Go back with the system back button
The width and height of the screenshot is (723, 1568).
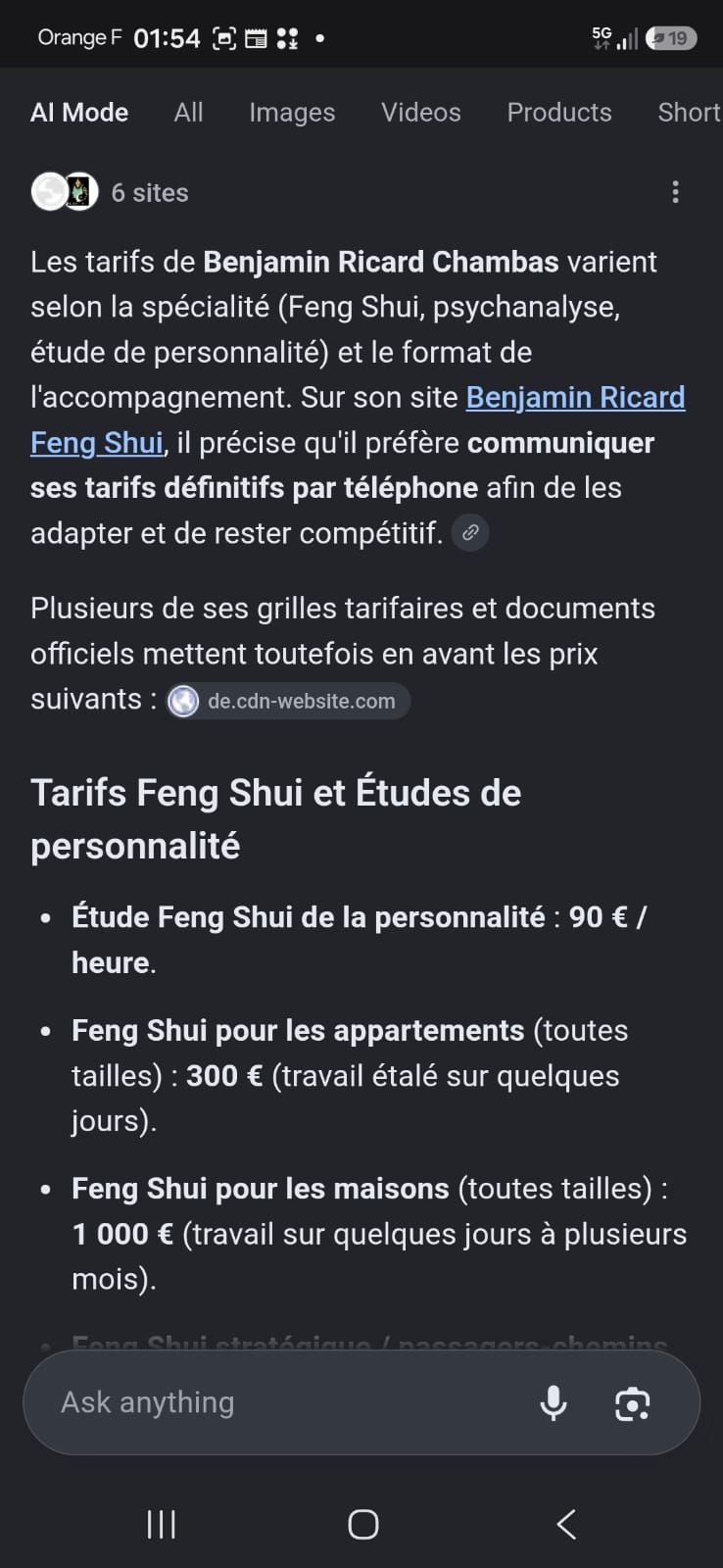tap(566, 1524)
